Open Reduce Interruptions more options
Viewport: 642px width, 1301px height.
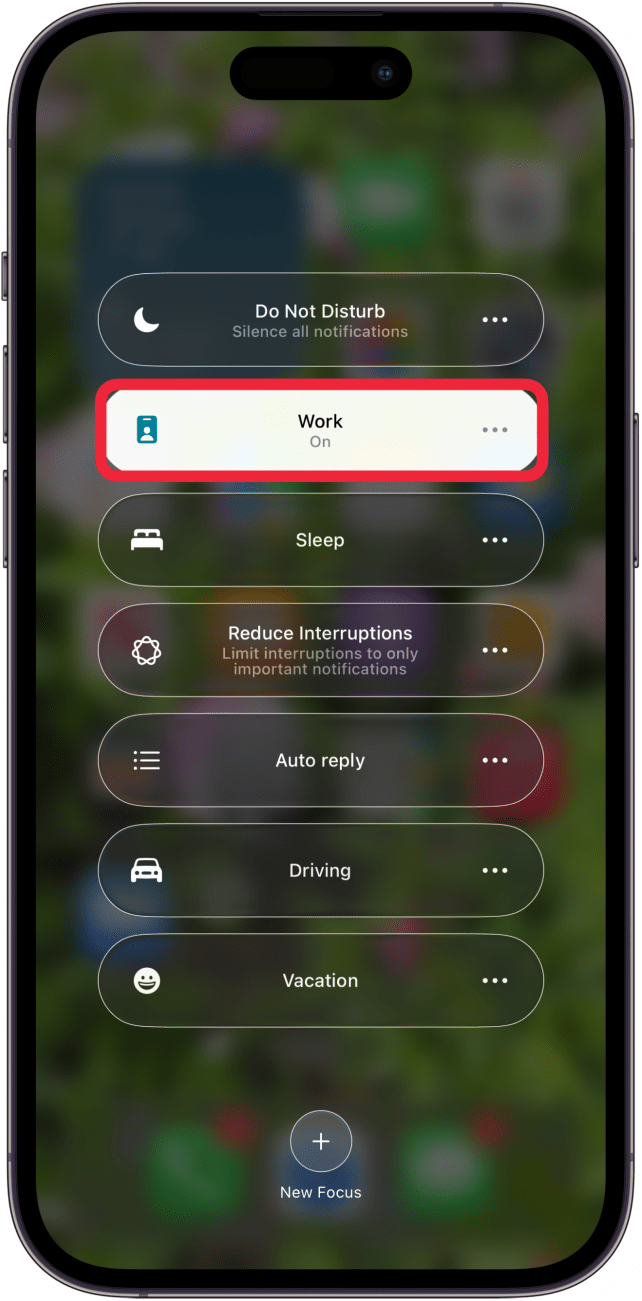click(x=495, y=650)
